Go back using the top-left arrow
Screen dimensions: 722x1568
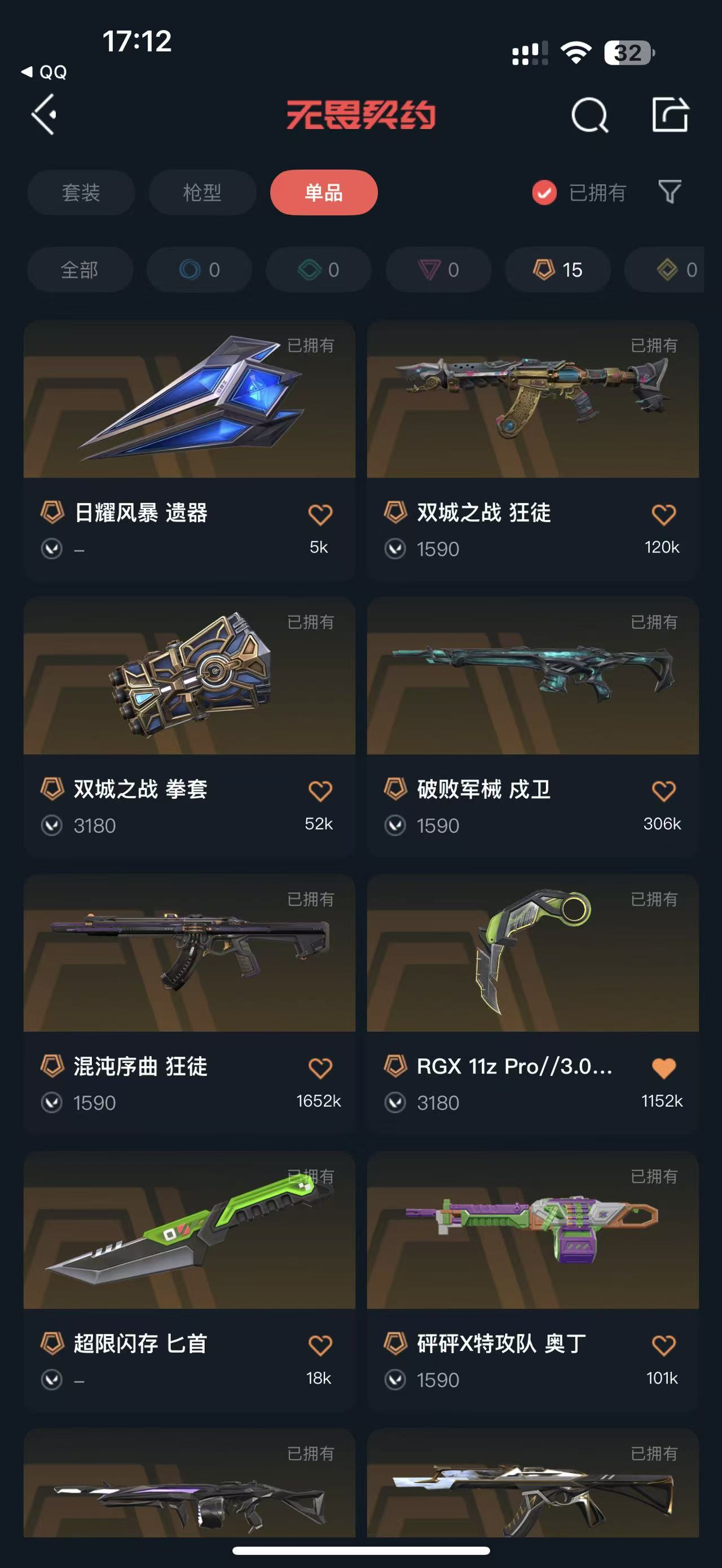click(x=44, y=114)
